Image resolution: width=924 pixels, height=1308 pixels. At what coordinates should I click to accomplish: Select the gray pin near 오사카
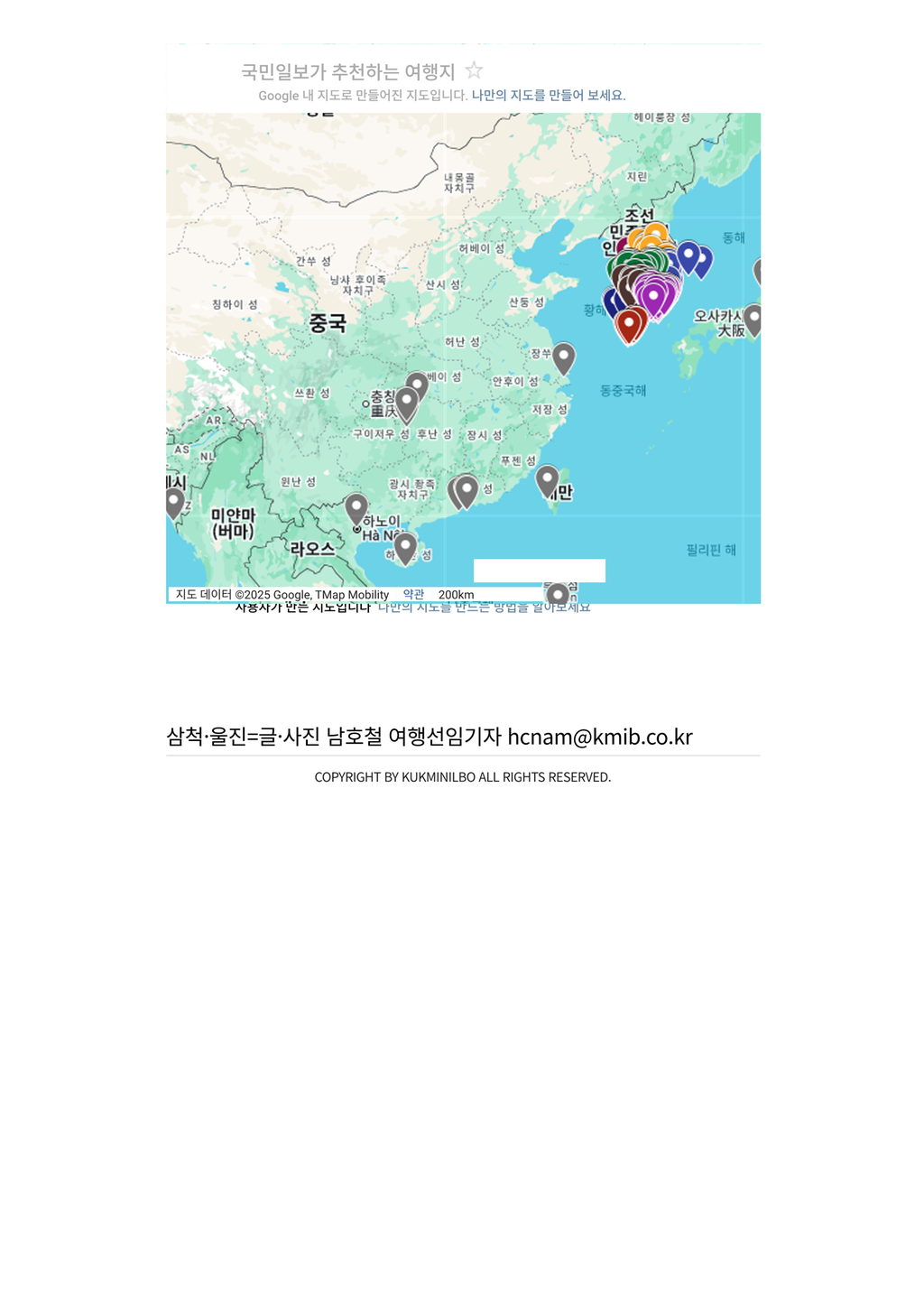point(753,319)
